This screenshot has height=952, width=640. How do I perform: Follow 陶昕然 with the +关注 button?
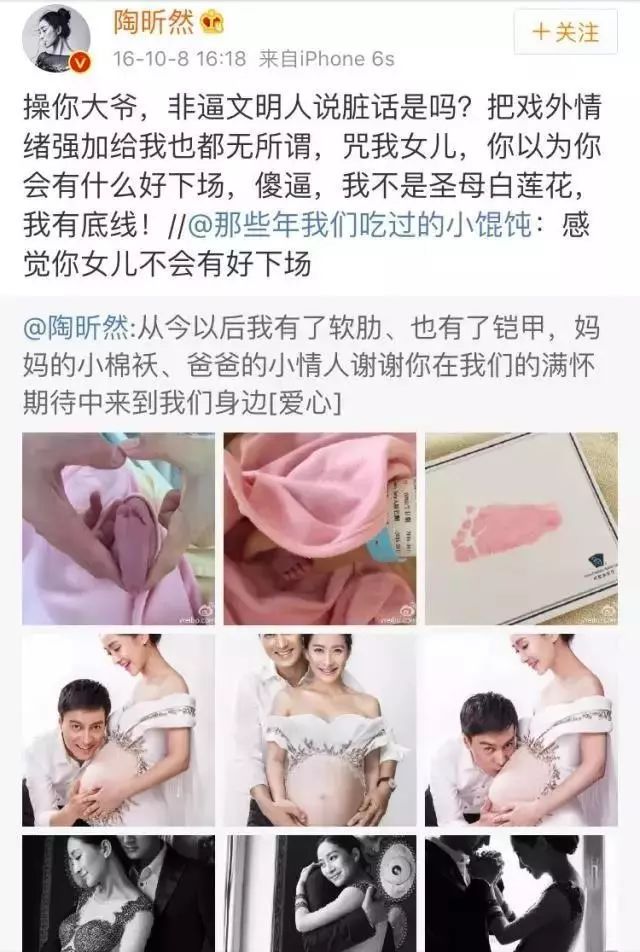(566, 32)
